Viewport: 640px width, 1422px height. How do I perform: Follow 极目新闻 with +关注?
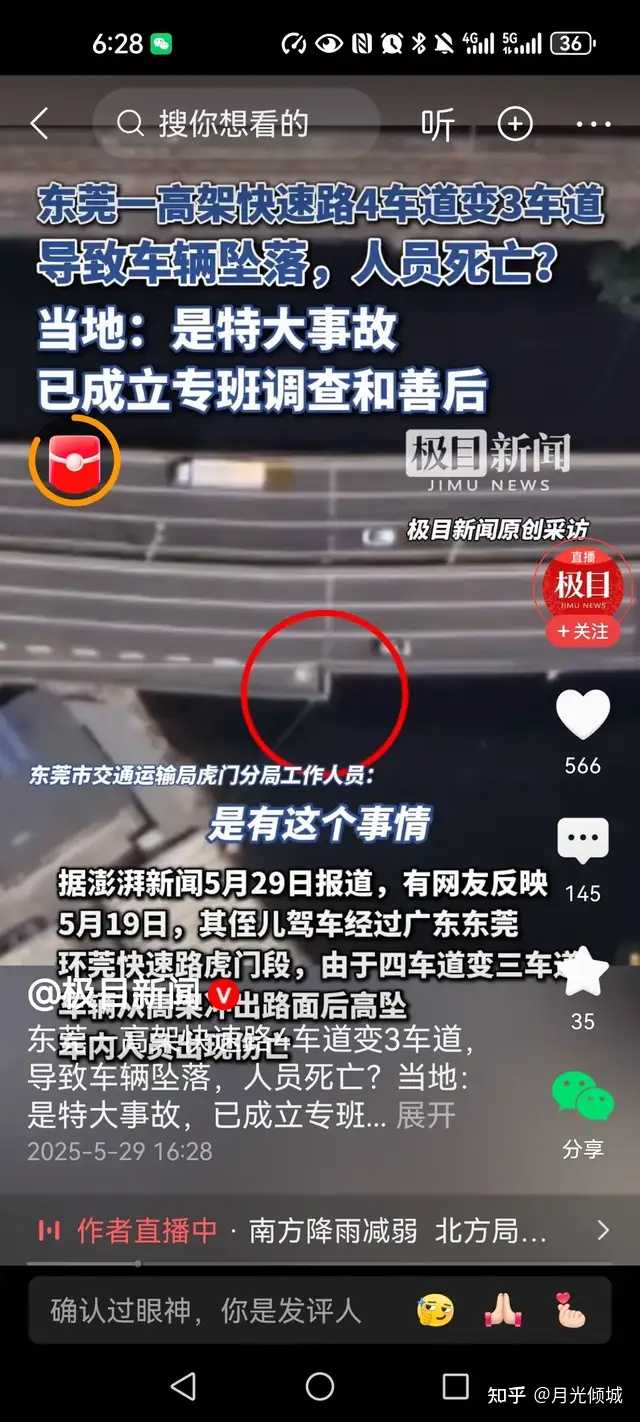click(x=582, y=631)
